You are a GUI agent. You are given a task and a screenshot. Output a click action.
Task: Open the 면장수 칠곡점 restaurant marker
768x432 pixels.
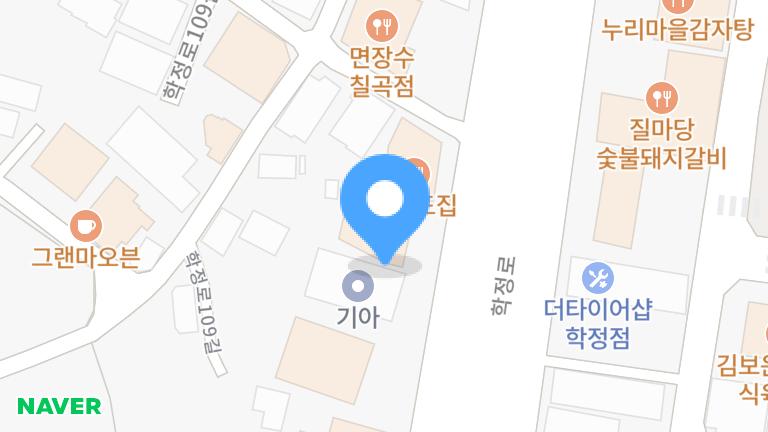[x=379, y=20]
